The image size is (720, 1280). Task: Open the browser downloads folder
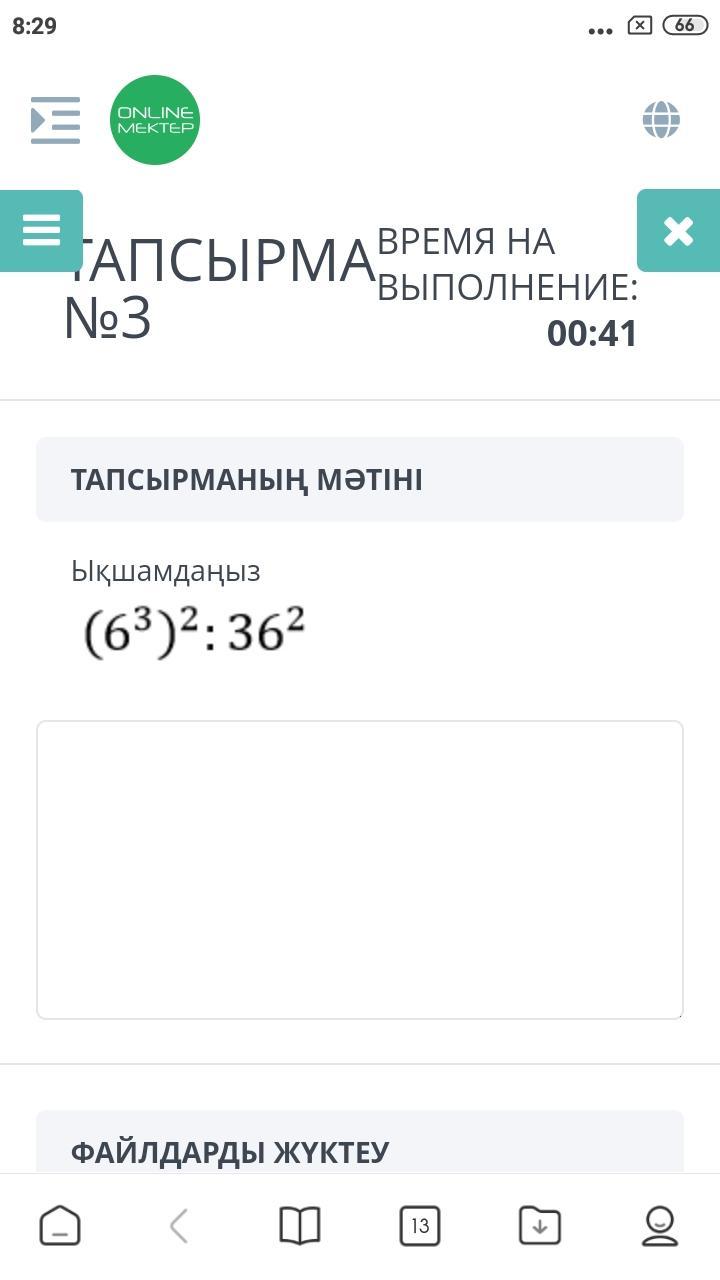540,1226
